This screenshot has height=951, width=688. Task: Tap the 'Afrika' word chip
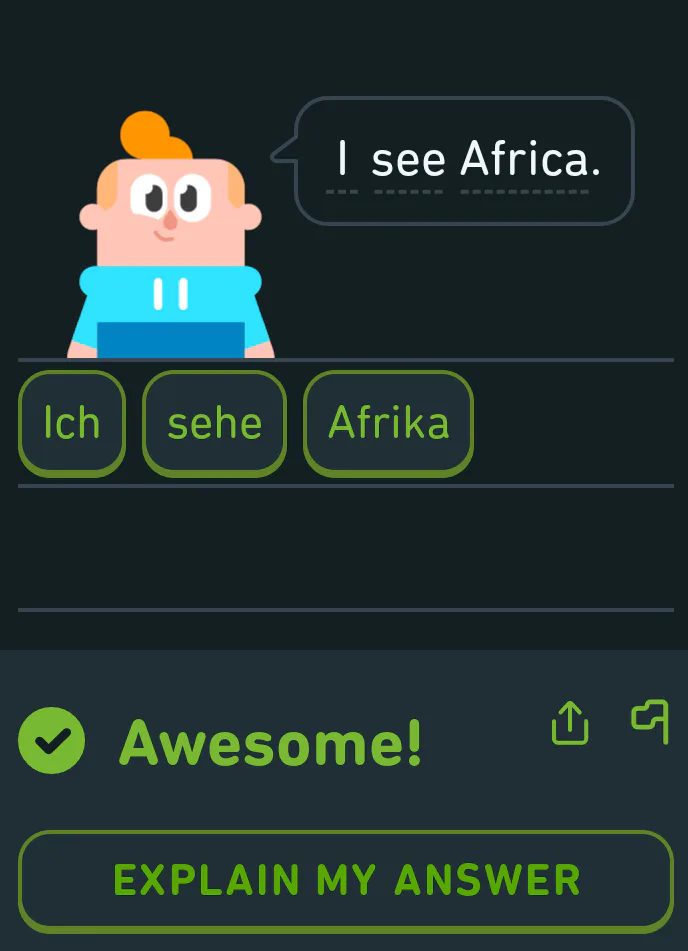(x=388, y=423)
